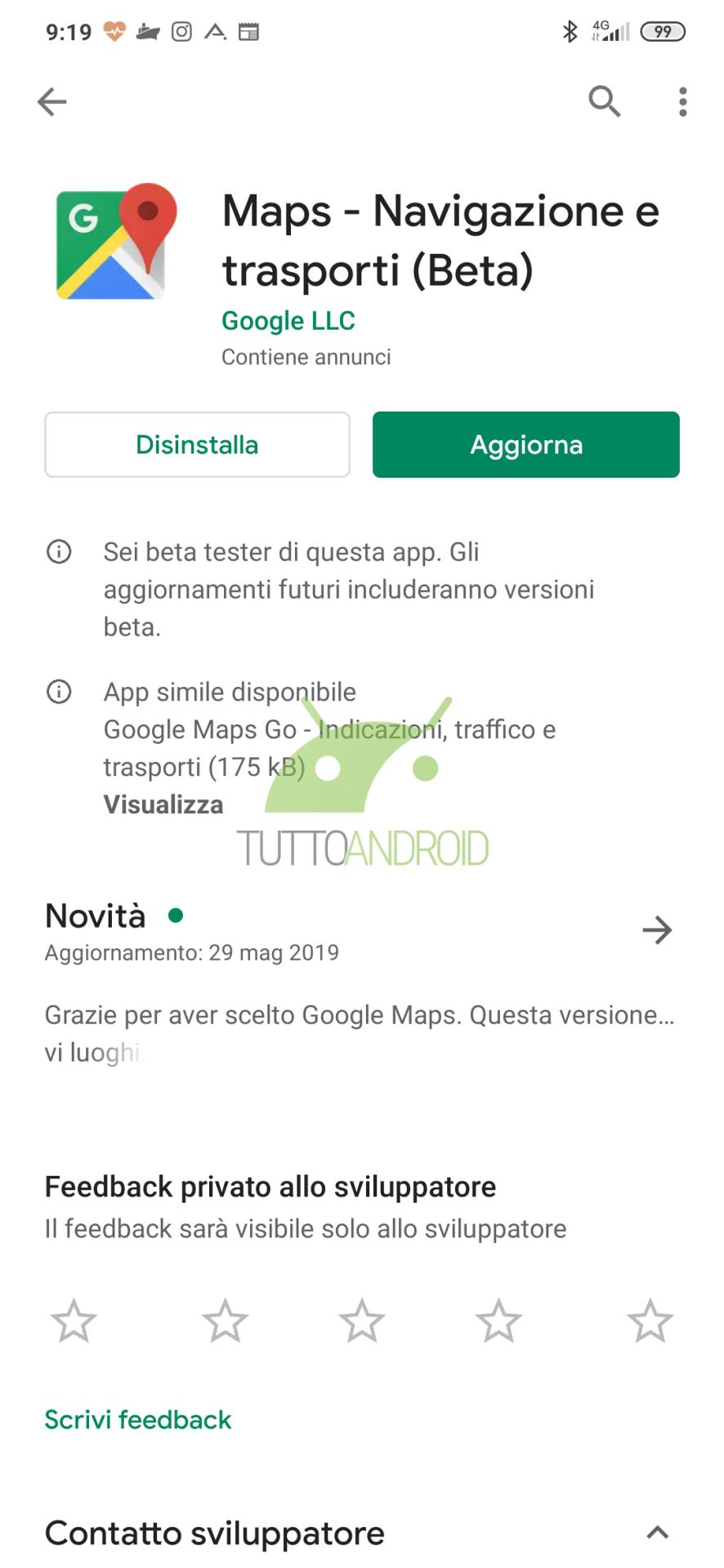Tap Visualizza for Google Maps Go
The width and height of the screenshot is (724, 1568).
(x=163, y=804)
